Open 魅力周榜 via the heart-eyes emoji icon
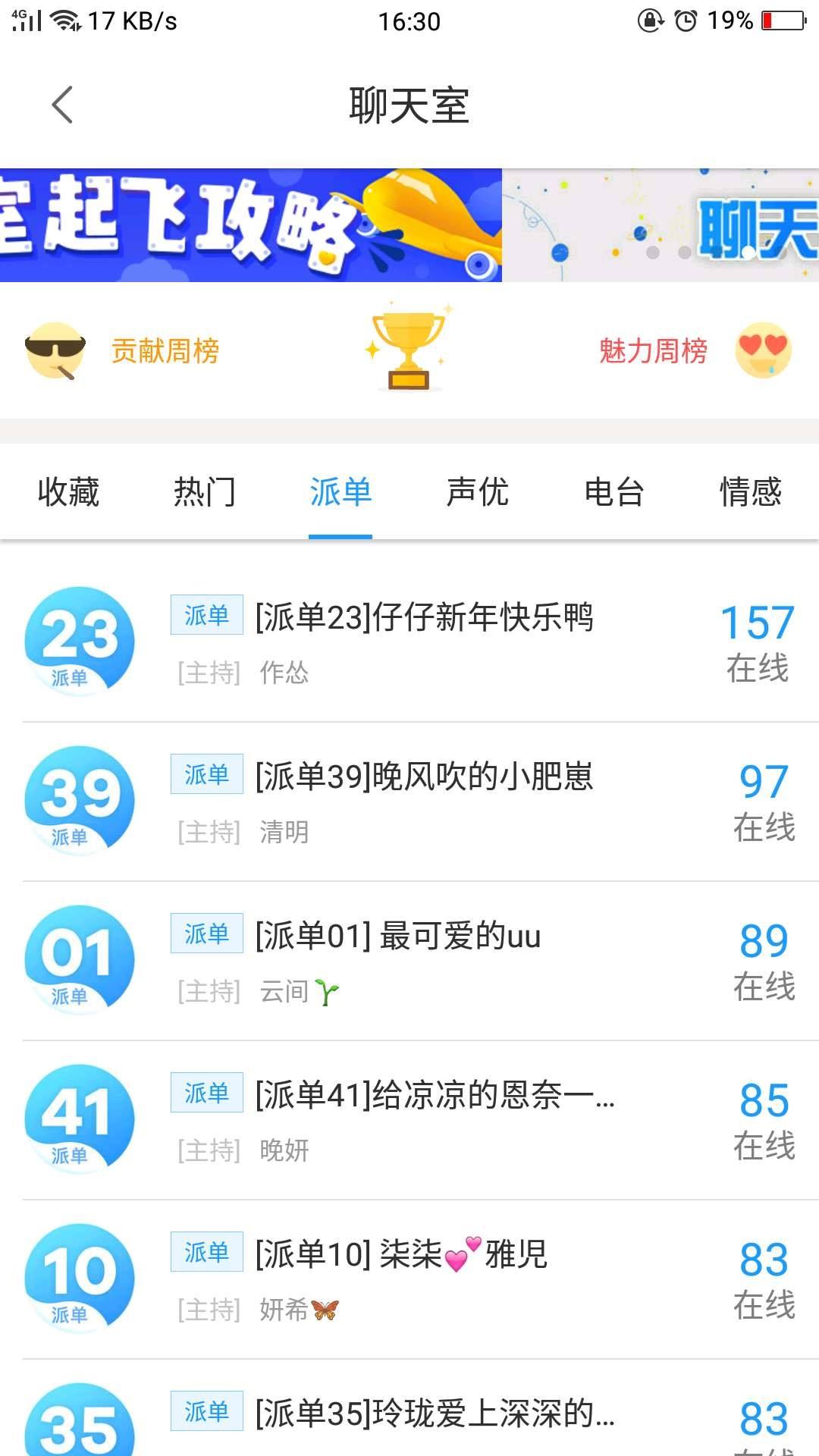This screenshot has width=819, height=1456. coord(762,351)
